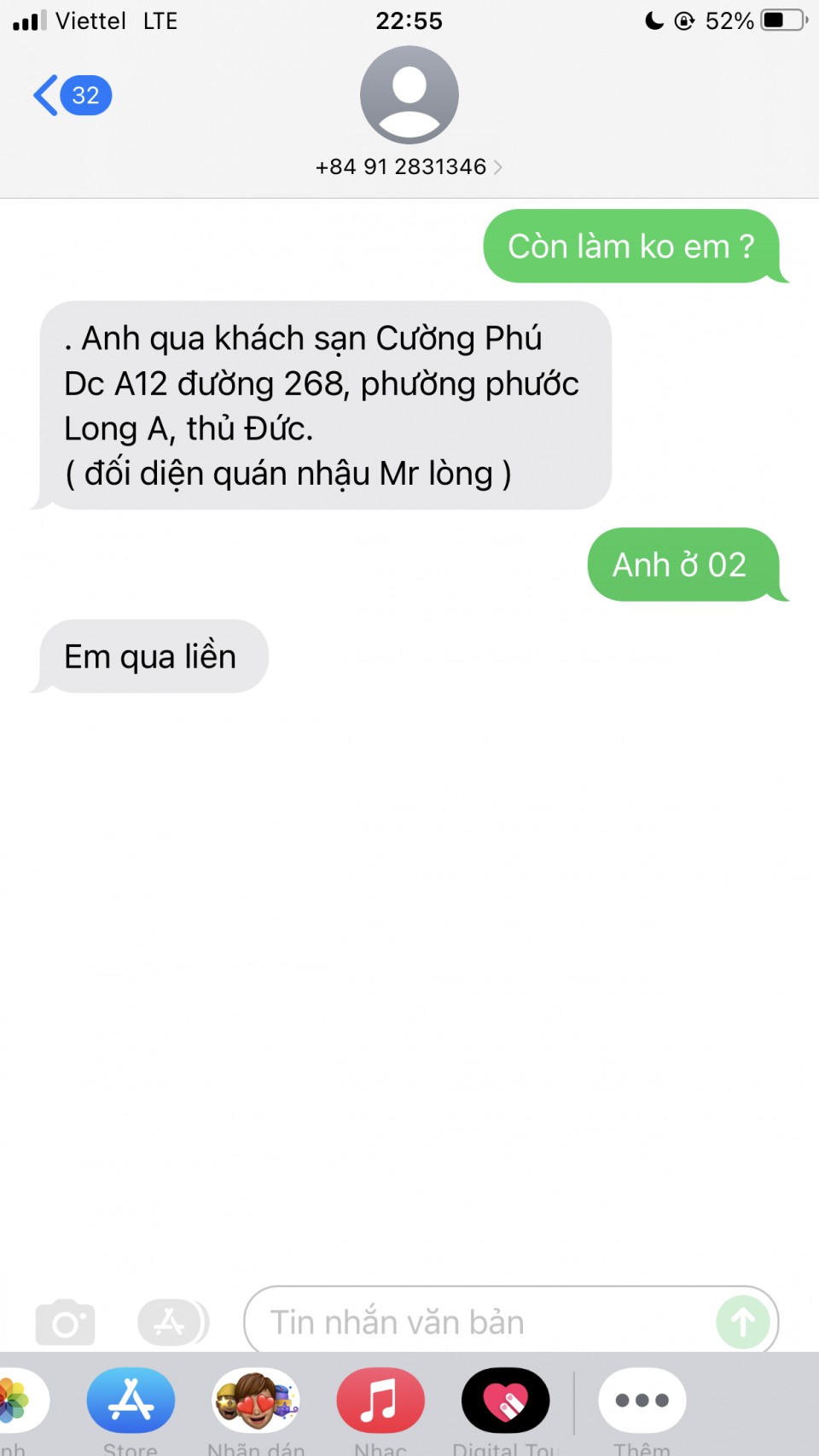Open the Digital Touch app
The width and height of the screenshot is (819, 1456).
coord(505,1401)
